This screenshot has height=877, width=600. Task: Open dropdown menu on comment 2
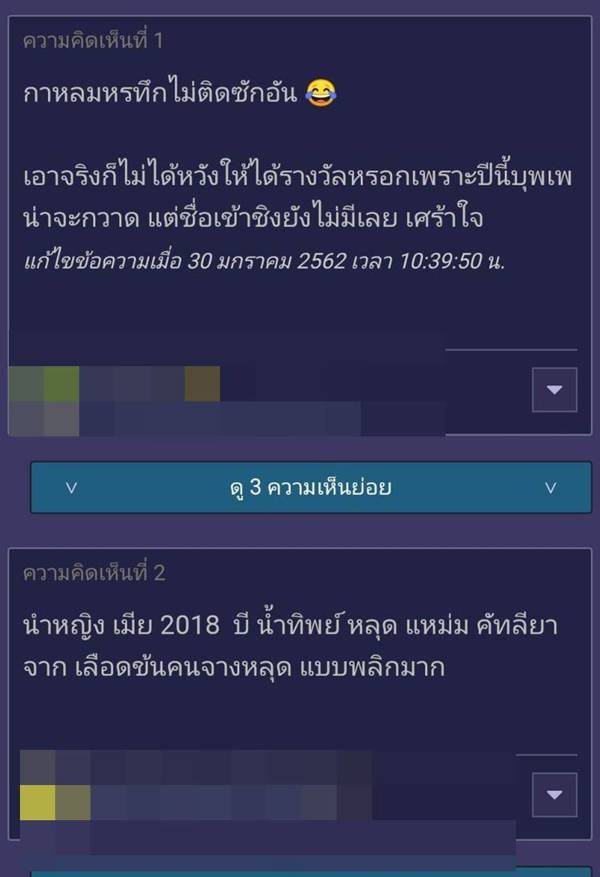[x=554, y=796]
